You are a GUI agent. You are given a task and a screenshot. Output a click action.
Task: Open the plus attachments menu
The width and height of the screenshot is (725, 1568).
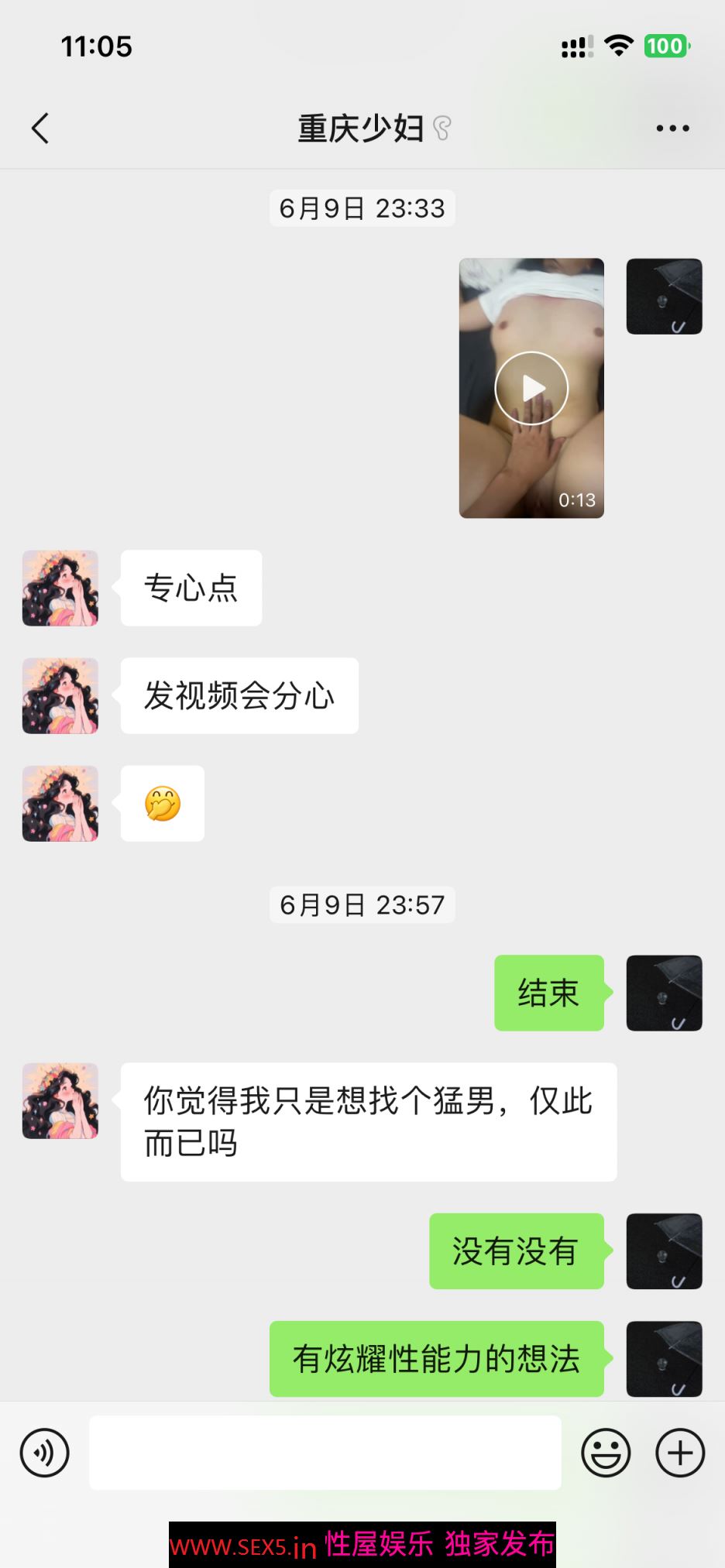[680, 1453]
